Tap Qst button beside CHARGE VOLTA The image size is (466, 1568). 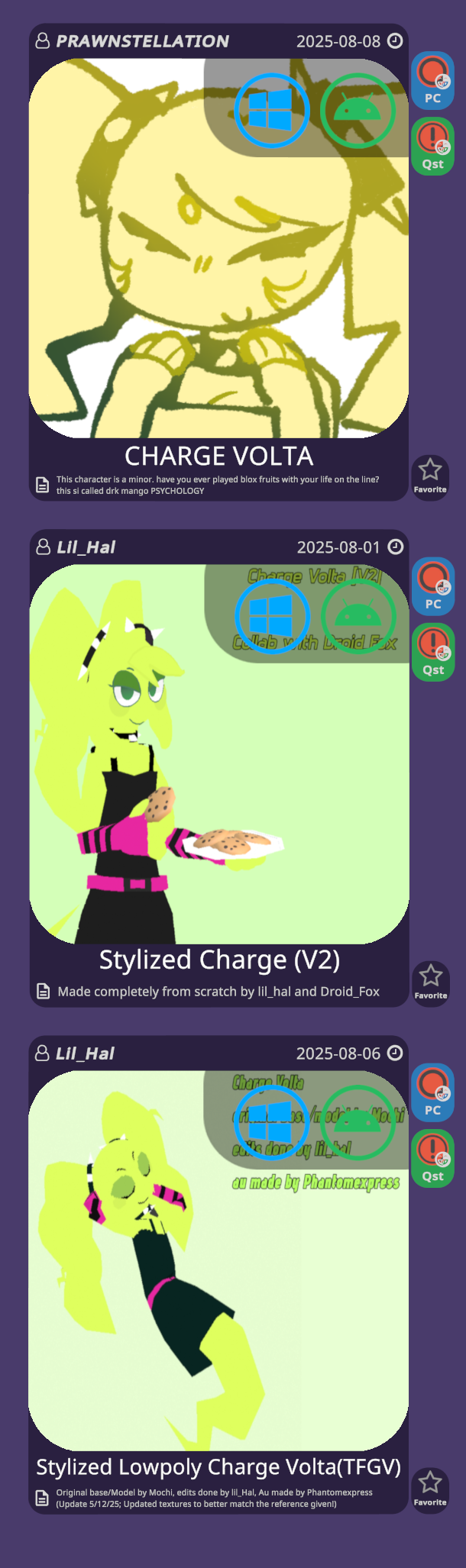(432, 146)
